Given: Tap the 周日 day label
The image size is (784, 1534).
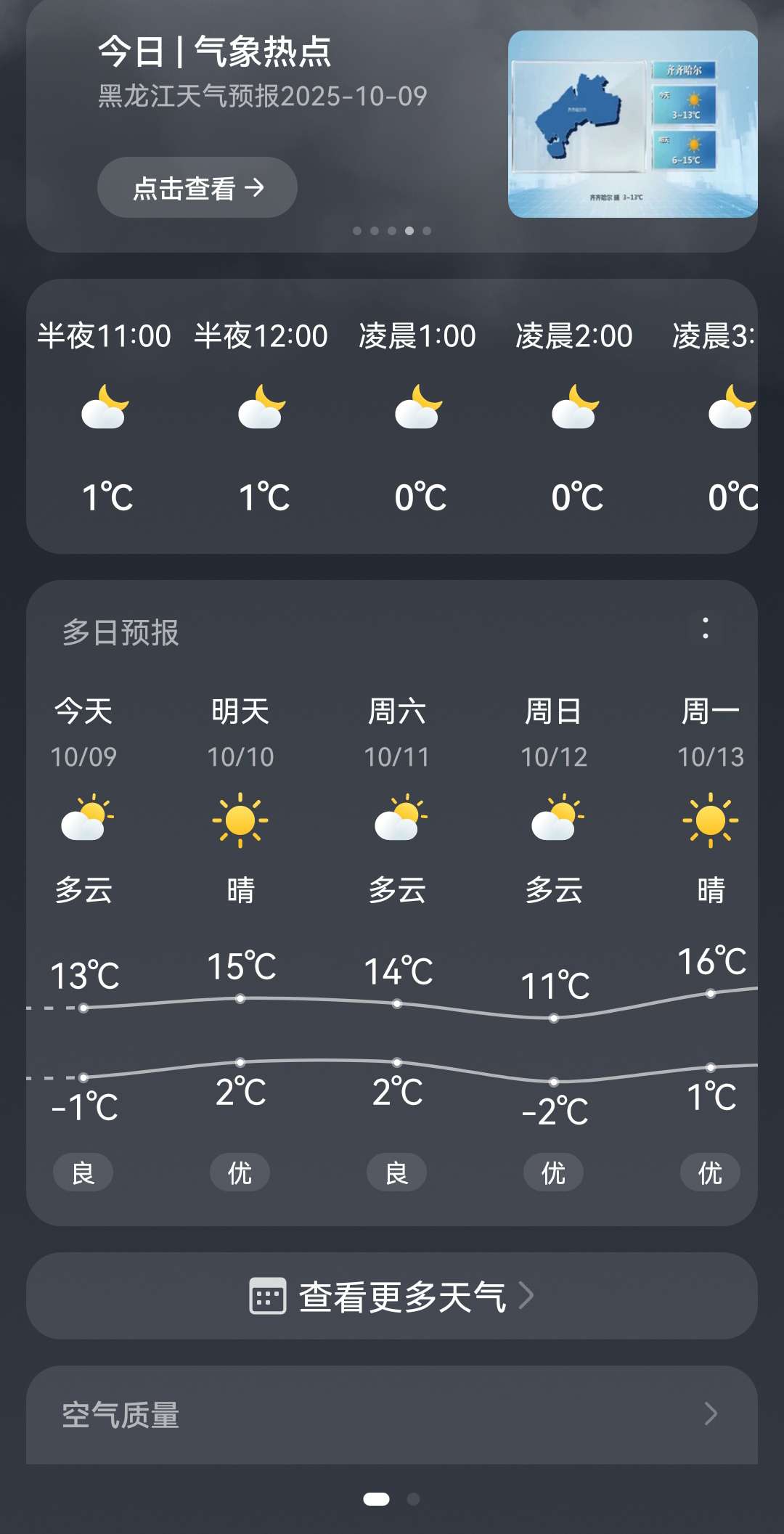Looking at the screenshot, I should 553,711.
